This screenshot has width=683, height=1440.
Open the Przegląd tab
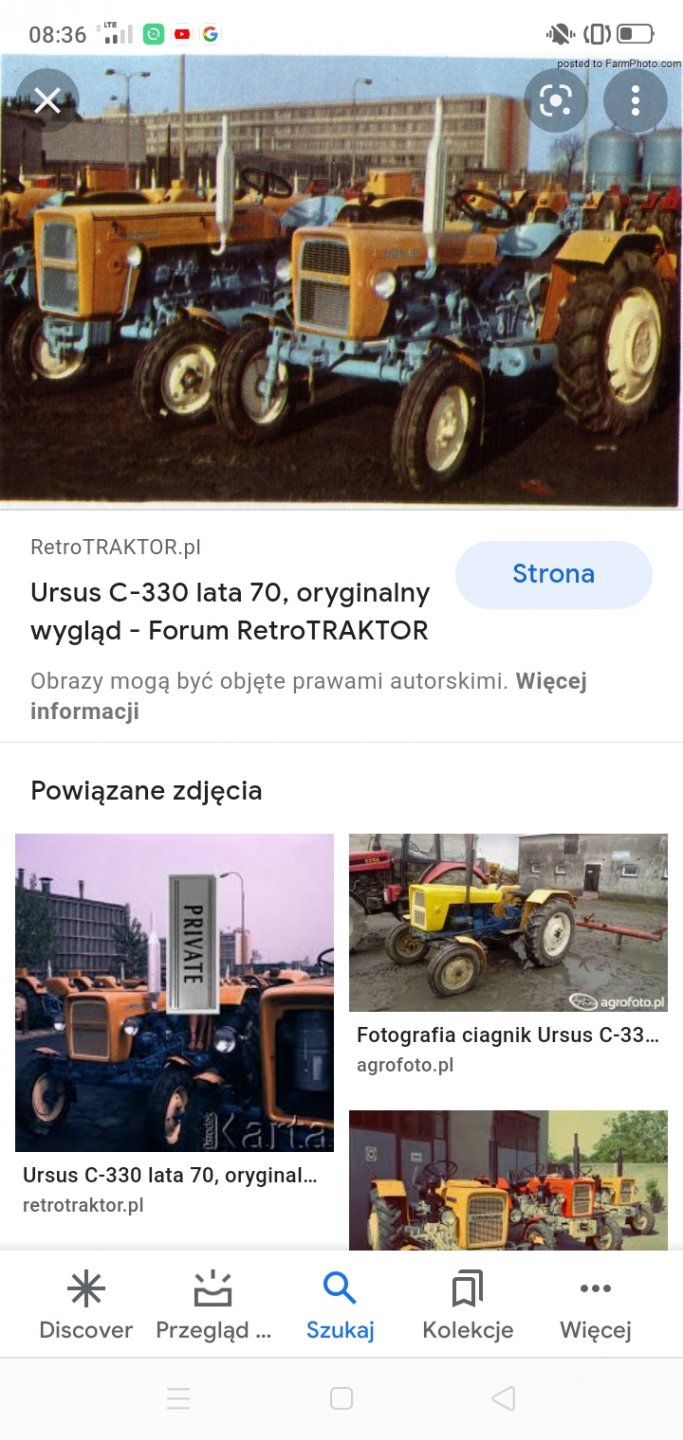pyautogui.click(x=213, y=1306)
